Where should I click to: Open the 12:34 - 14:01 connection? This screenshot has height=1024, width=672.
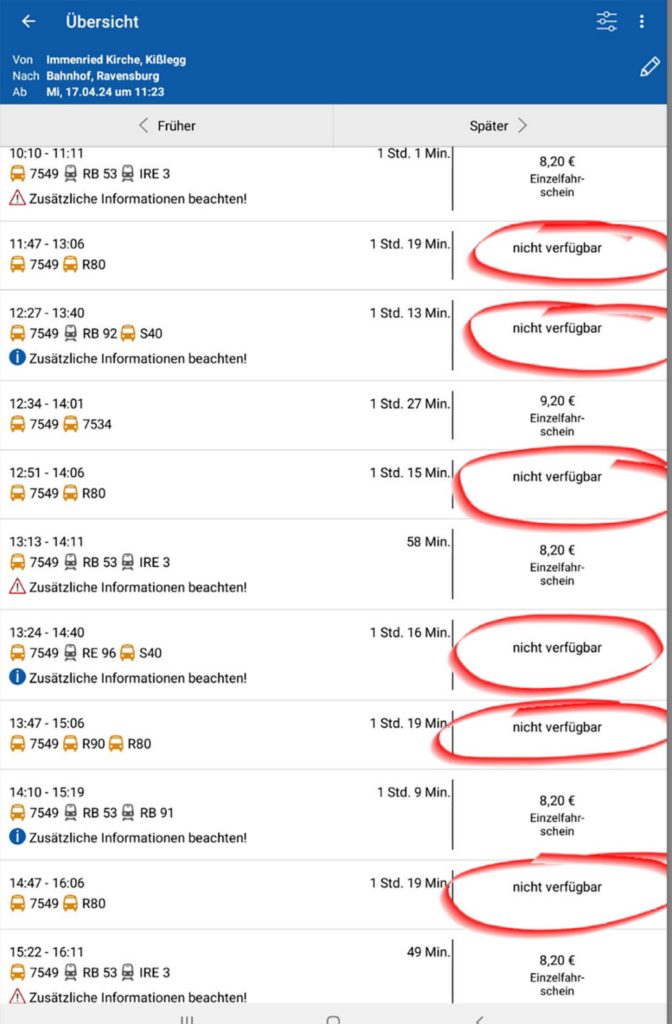(230, 414)
